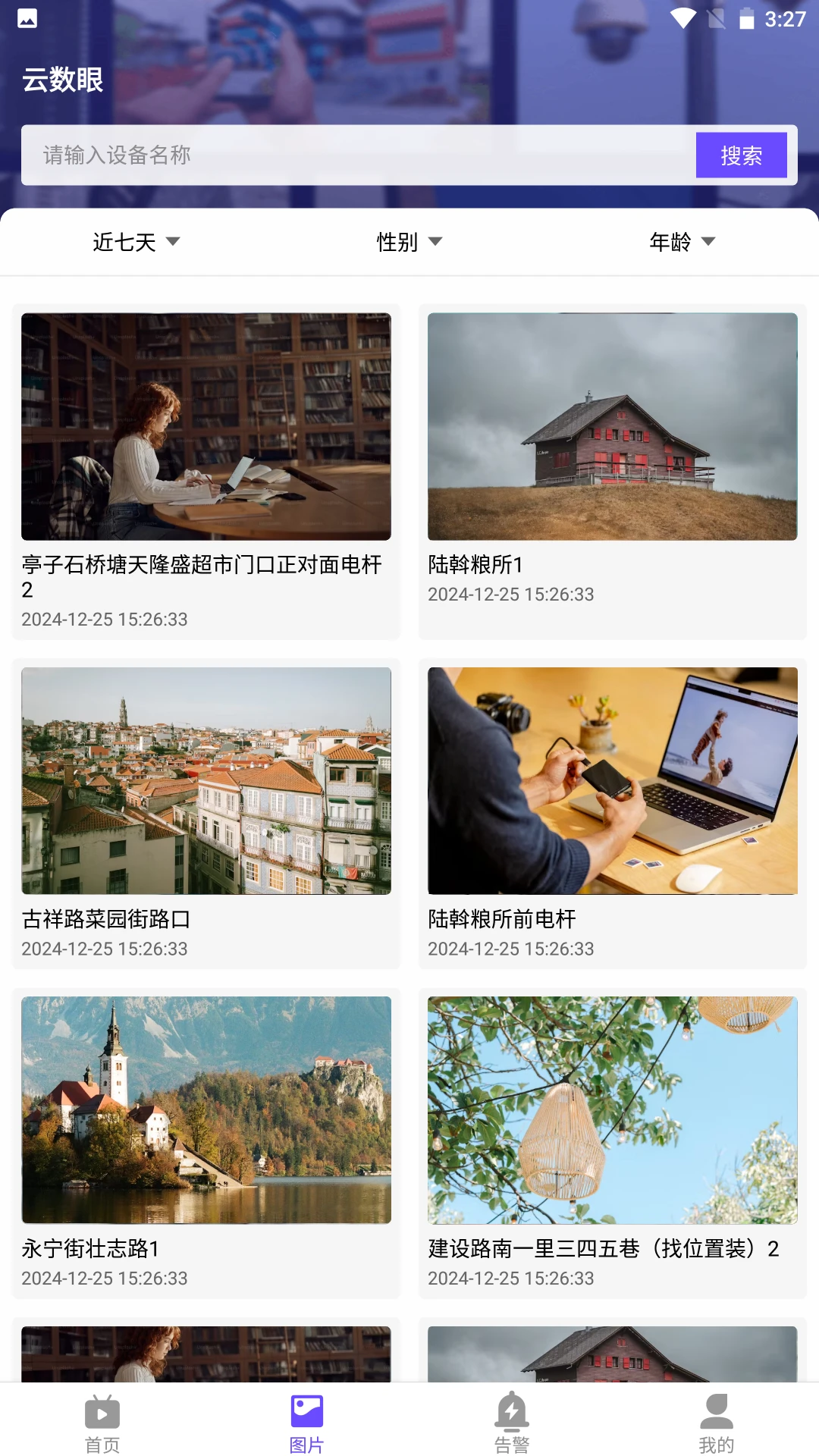Open the 首页 home tab icon
The height and width of the screenshot is (1456, 819).
pos(102,1412)
